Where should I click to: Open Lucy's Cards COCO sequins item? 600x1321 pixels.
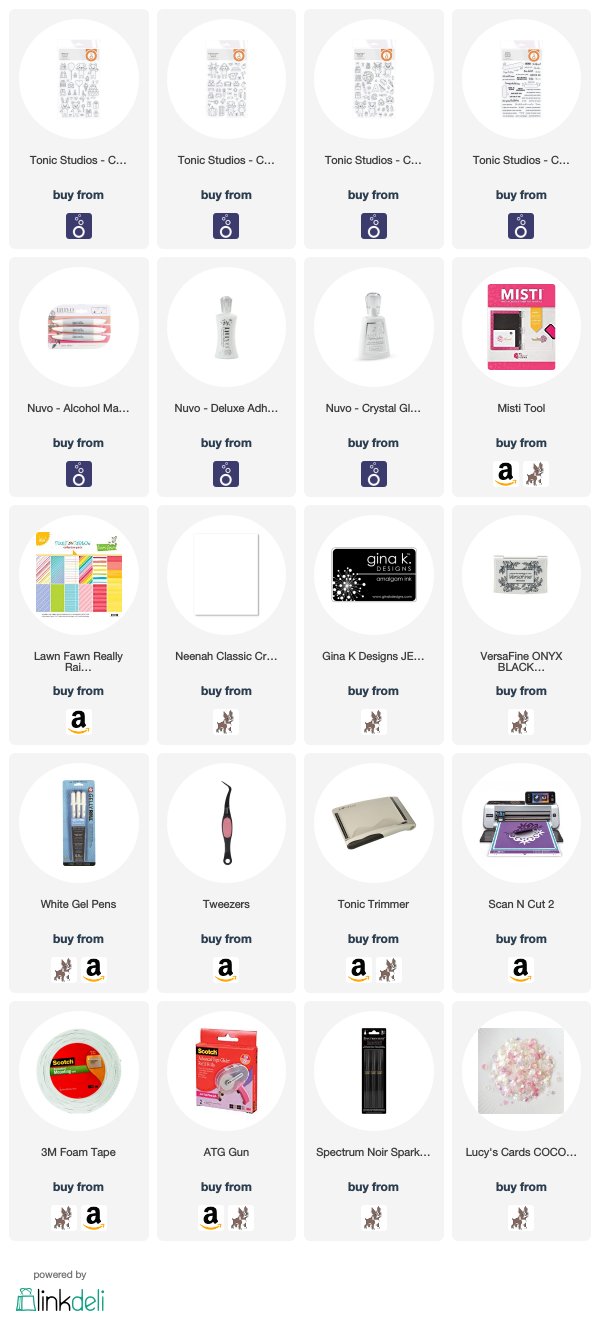(521, 1120)
